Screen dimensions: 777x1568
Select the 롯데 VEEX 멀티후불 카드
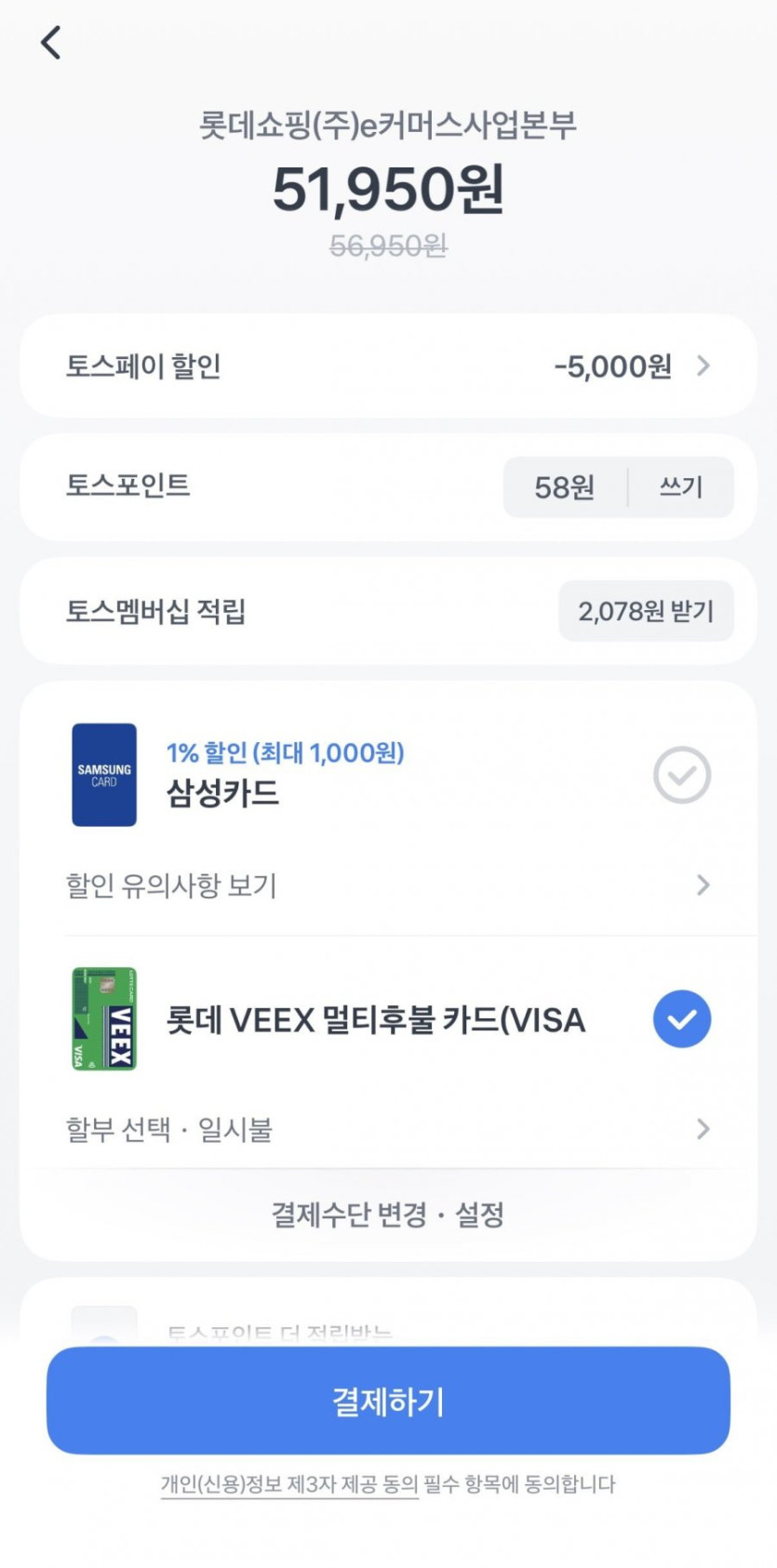(x=681, y=1019)
